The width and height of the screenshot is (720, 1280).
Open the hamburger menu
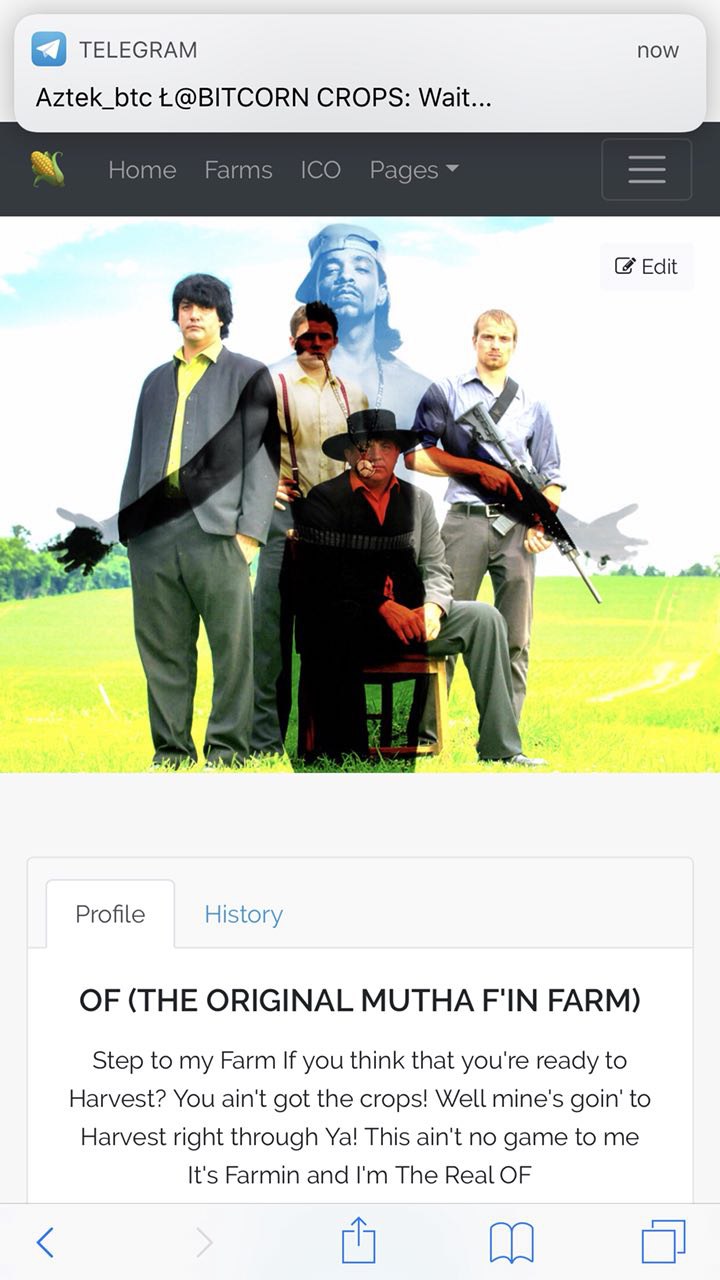pos(647,170)
